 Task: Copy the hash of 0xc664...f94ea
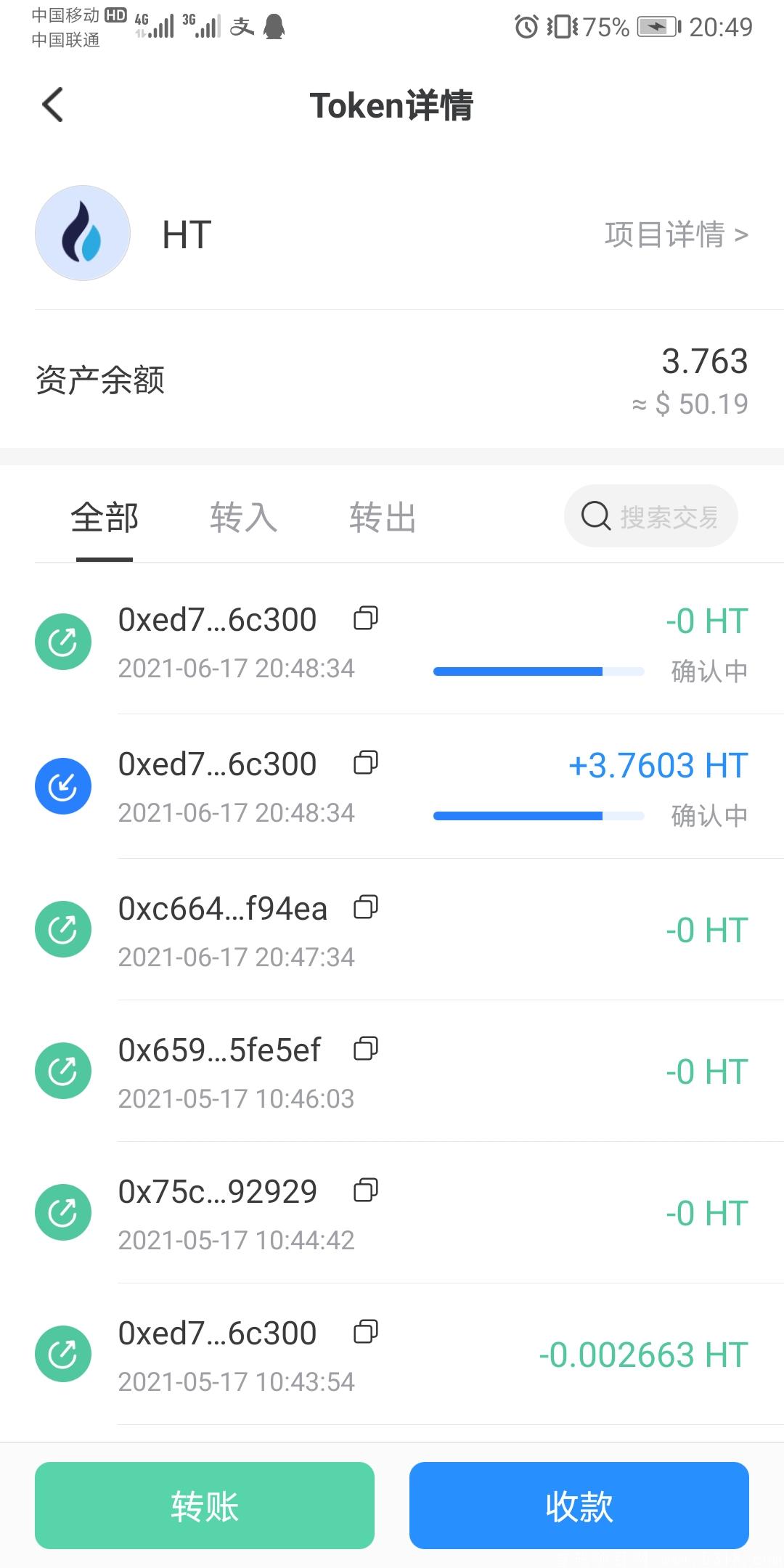coord(366,907)
